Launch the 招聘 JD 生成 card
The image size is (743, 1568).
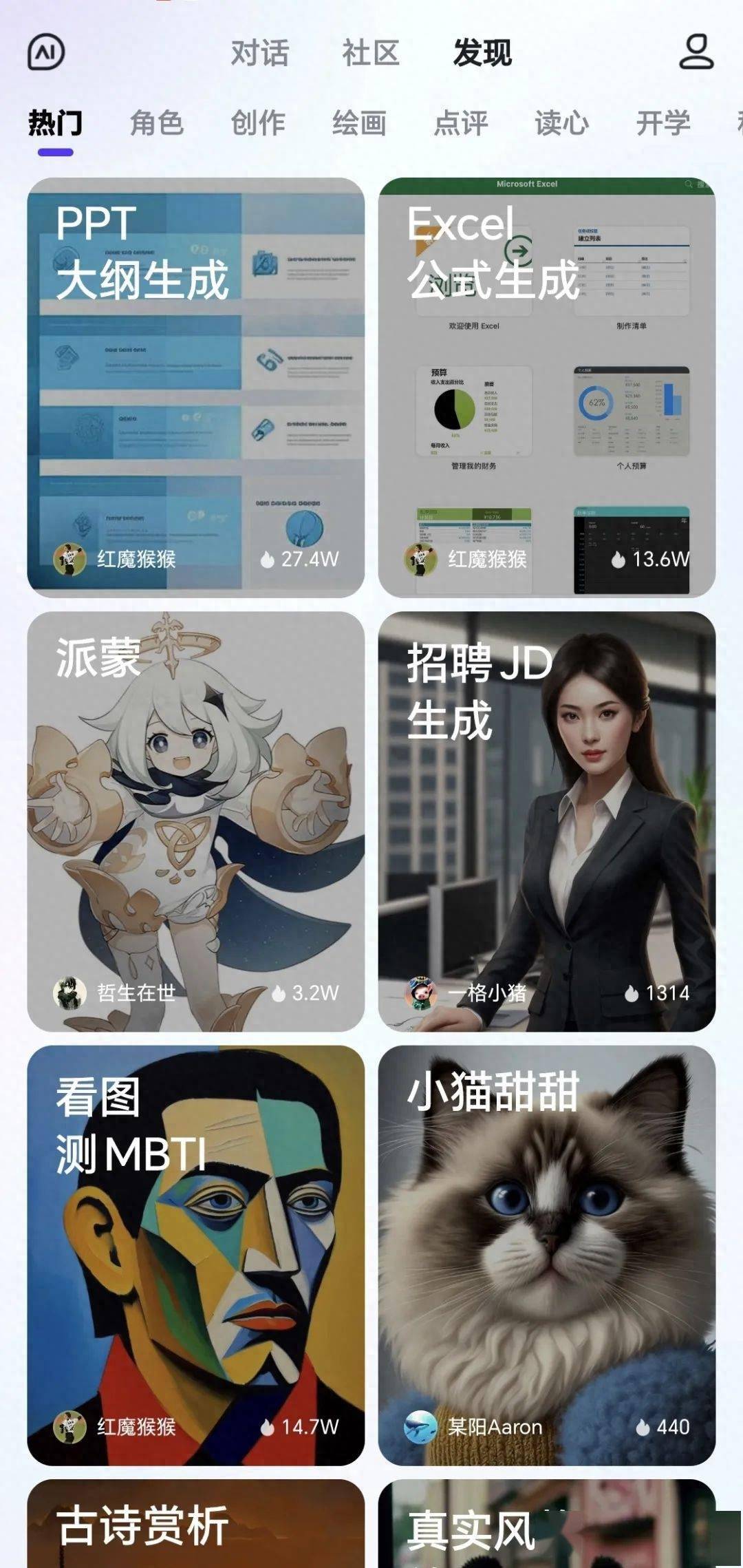tap(547, 820)
